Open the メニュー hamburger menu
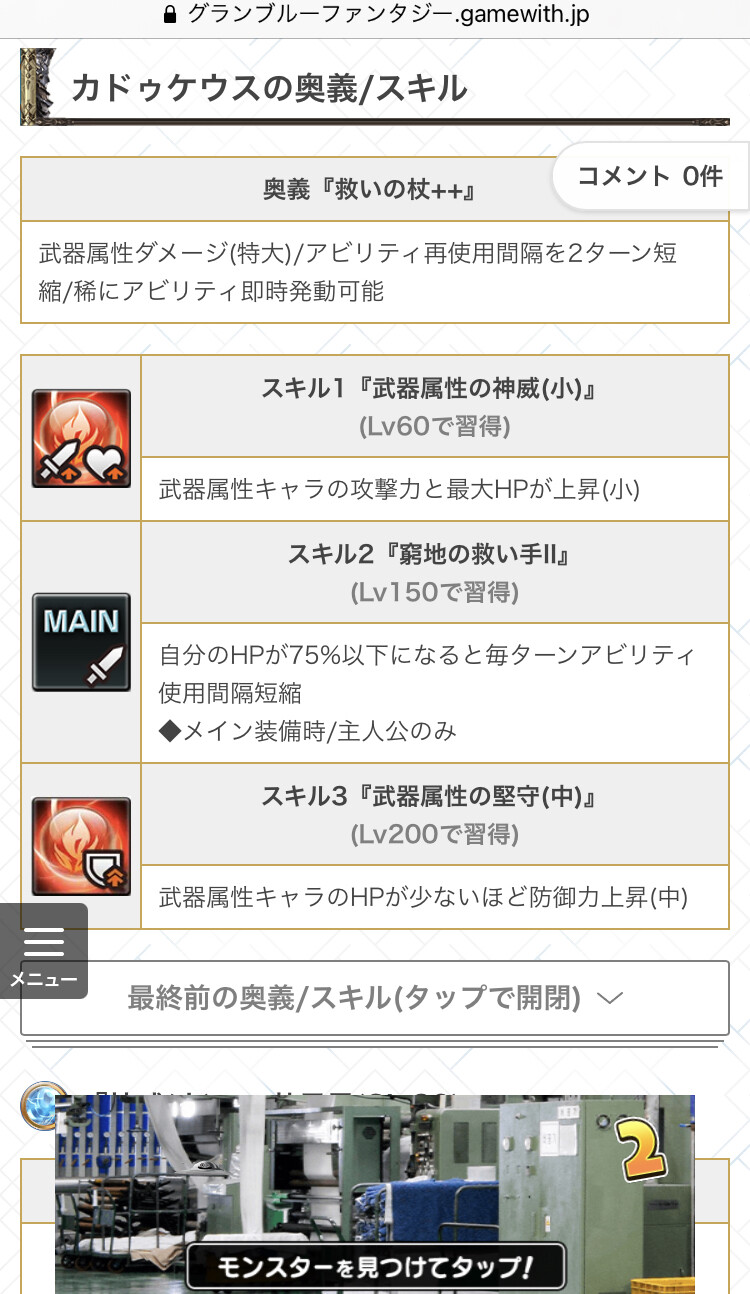 44,951
